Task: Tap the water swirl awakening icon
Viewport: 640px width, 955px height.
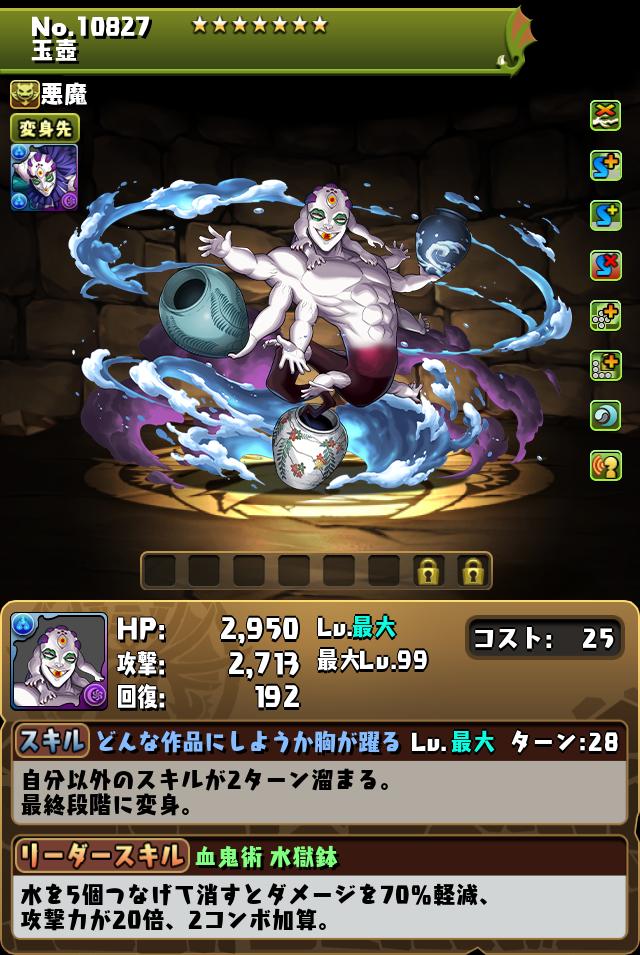Action: pyautogui.click(x=605, y=415)
